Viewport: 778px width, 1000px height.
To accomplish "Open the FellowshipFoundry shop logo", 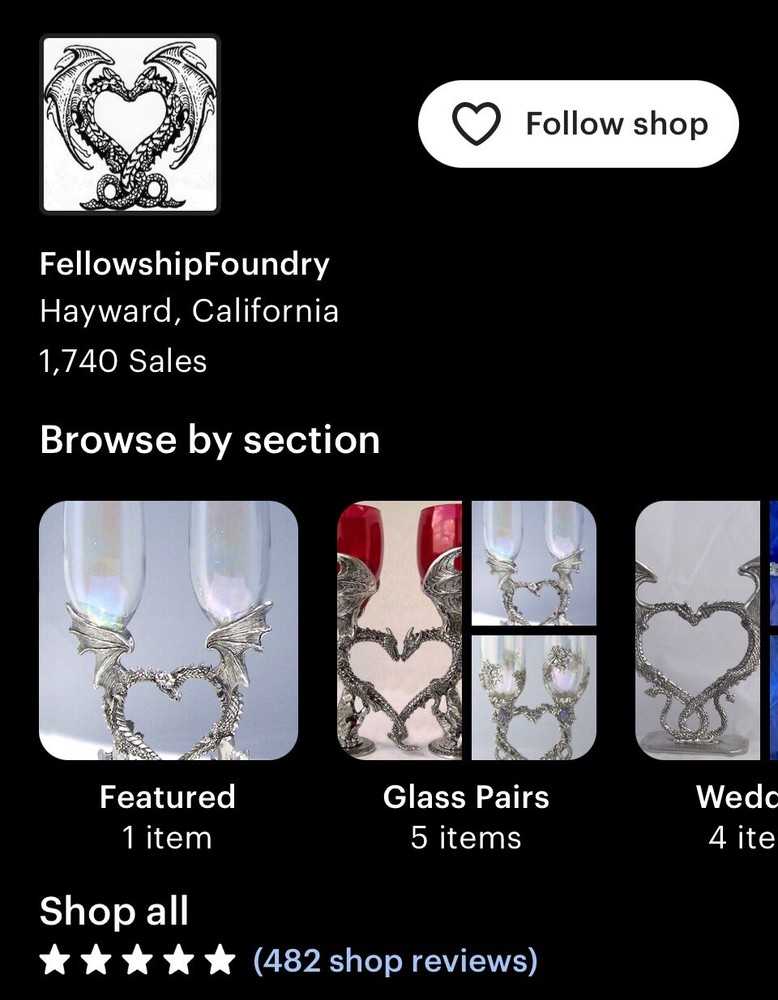I will point(129,125).
